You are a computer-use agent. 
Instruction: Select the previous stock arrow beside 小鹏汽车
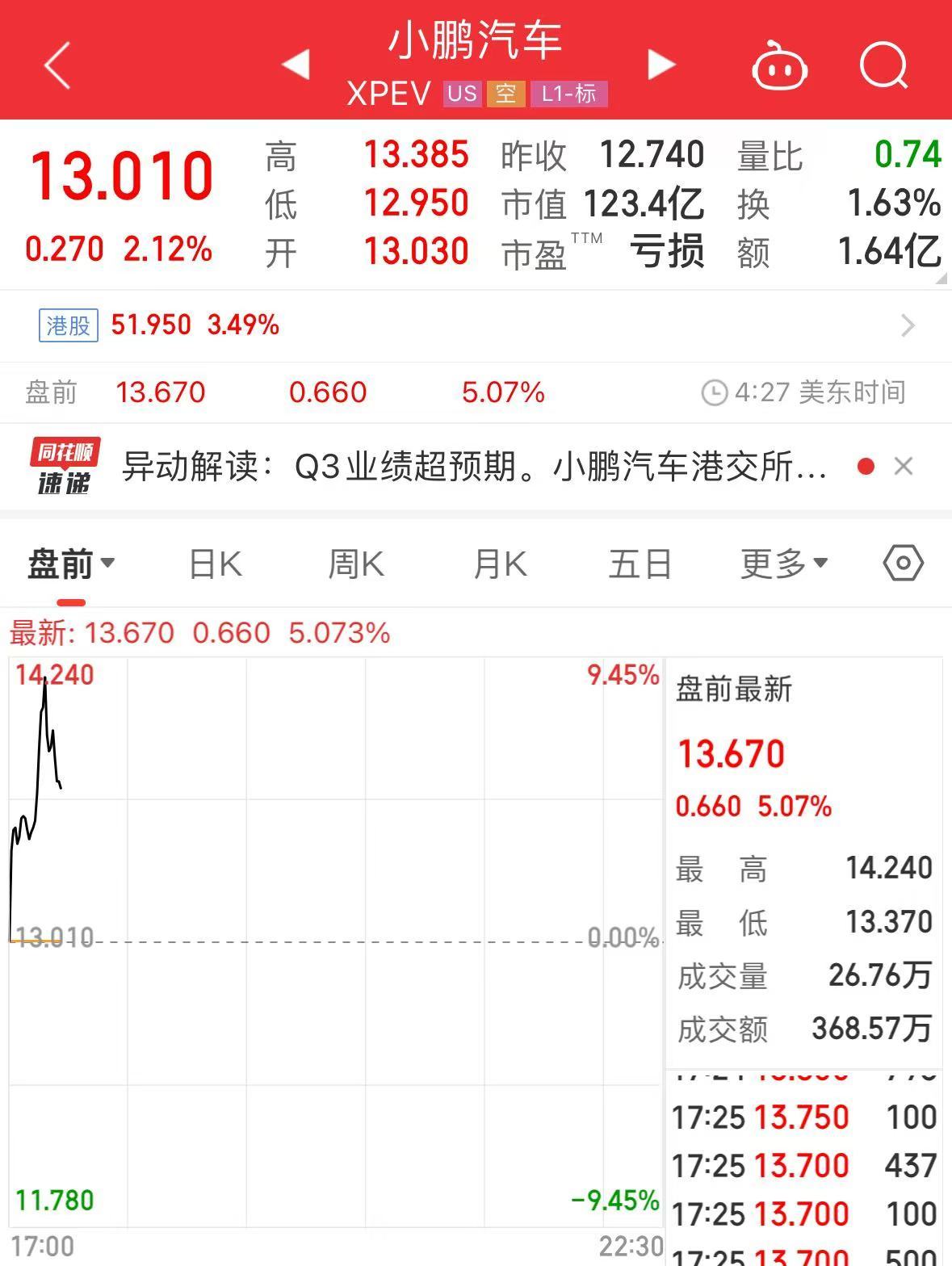(297, 65)
